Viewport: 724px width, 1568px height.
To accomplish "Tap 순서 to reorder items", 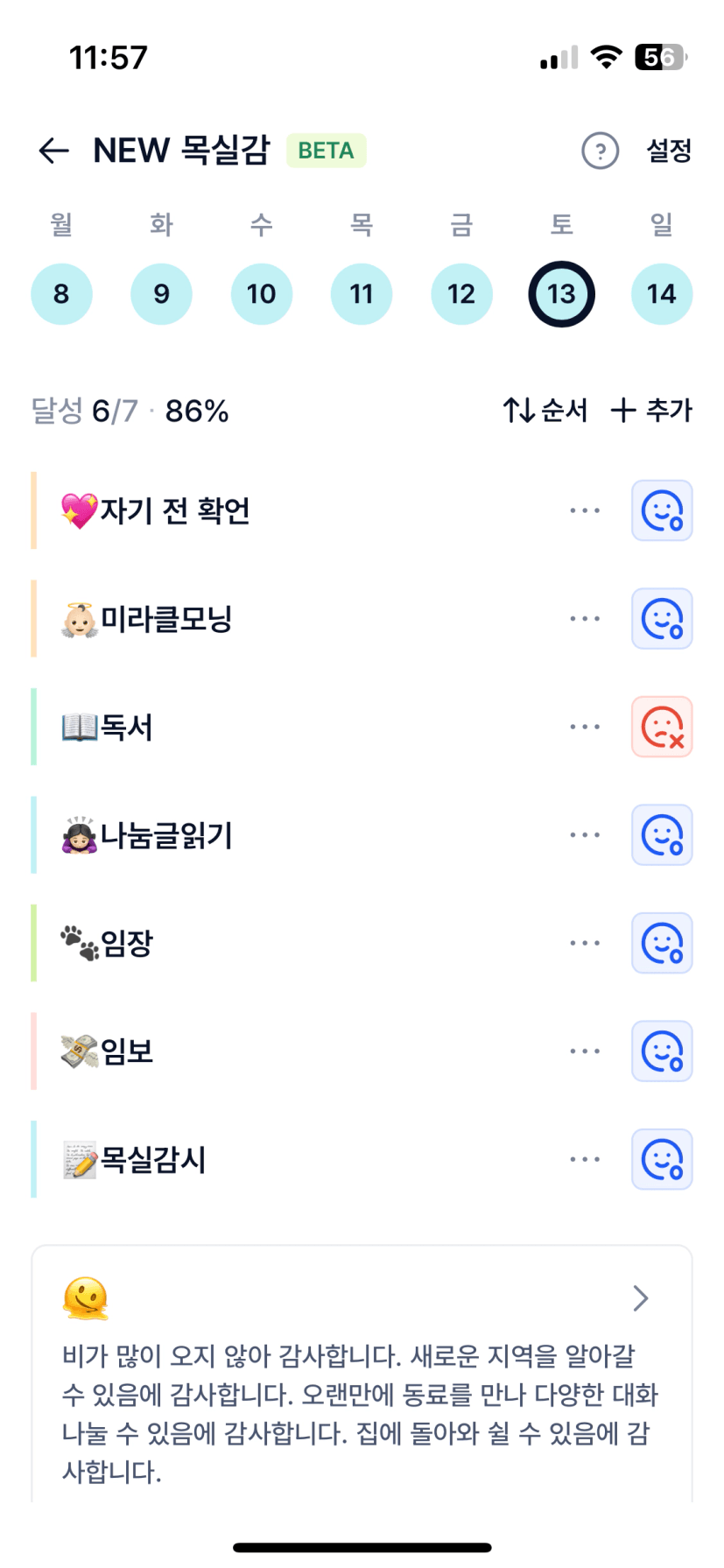I will coord(545,410).
